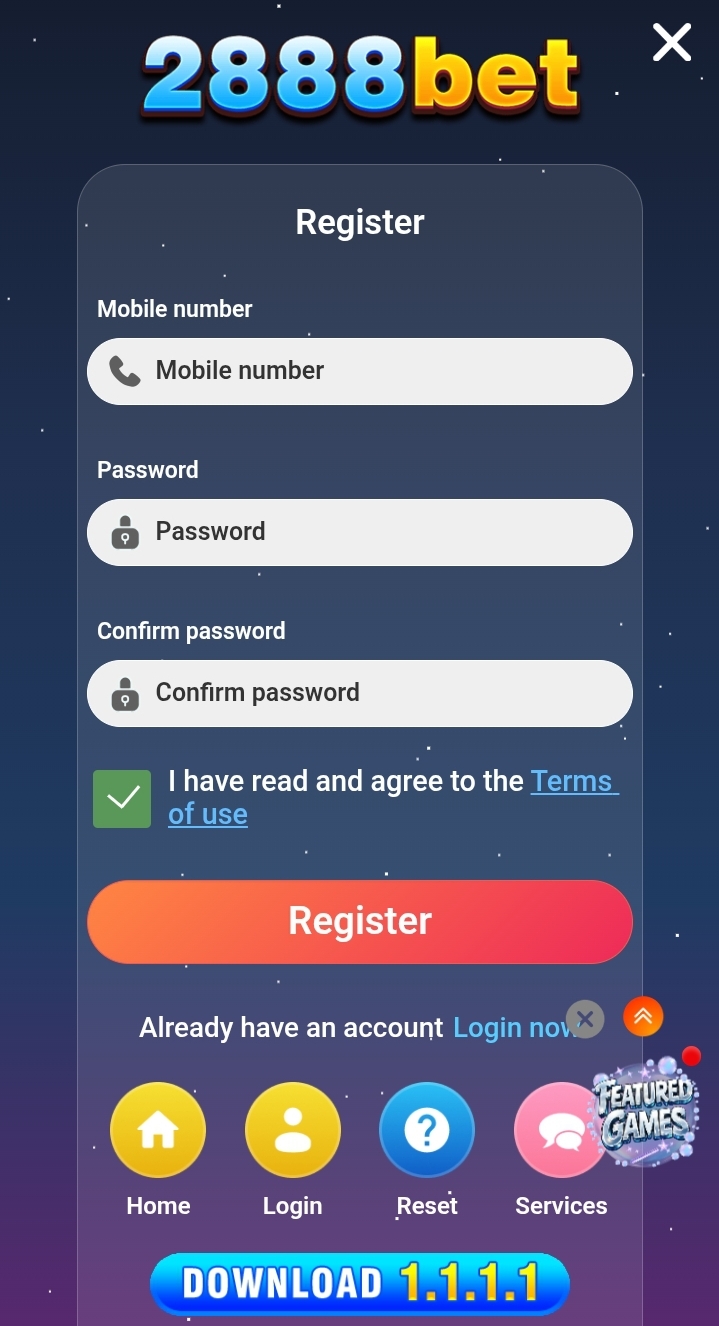
Task: Close the registration screen
Action: [x=671, y=43]
